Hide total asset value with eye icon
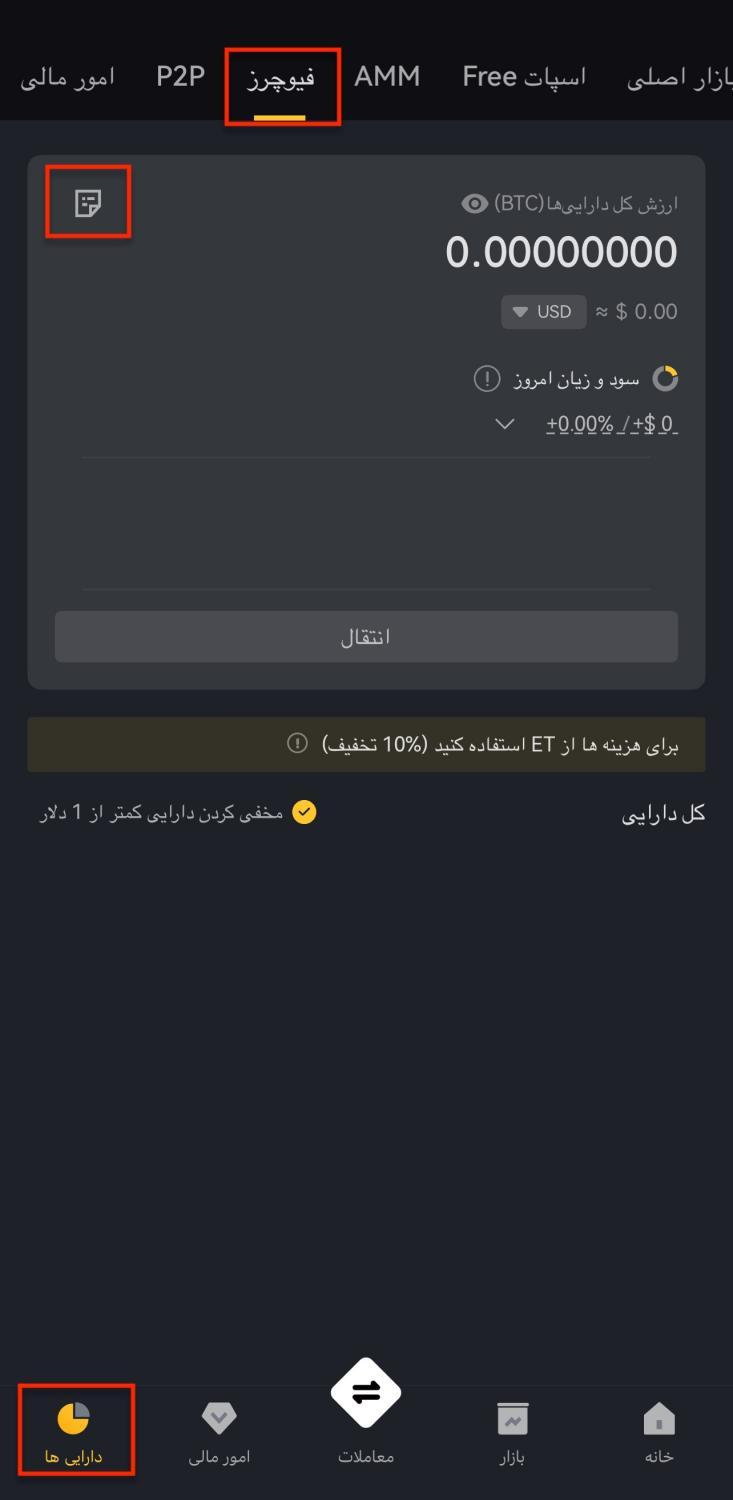The image size is (733, 1500). coord(475,204)
